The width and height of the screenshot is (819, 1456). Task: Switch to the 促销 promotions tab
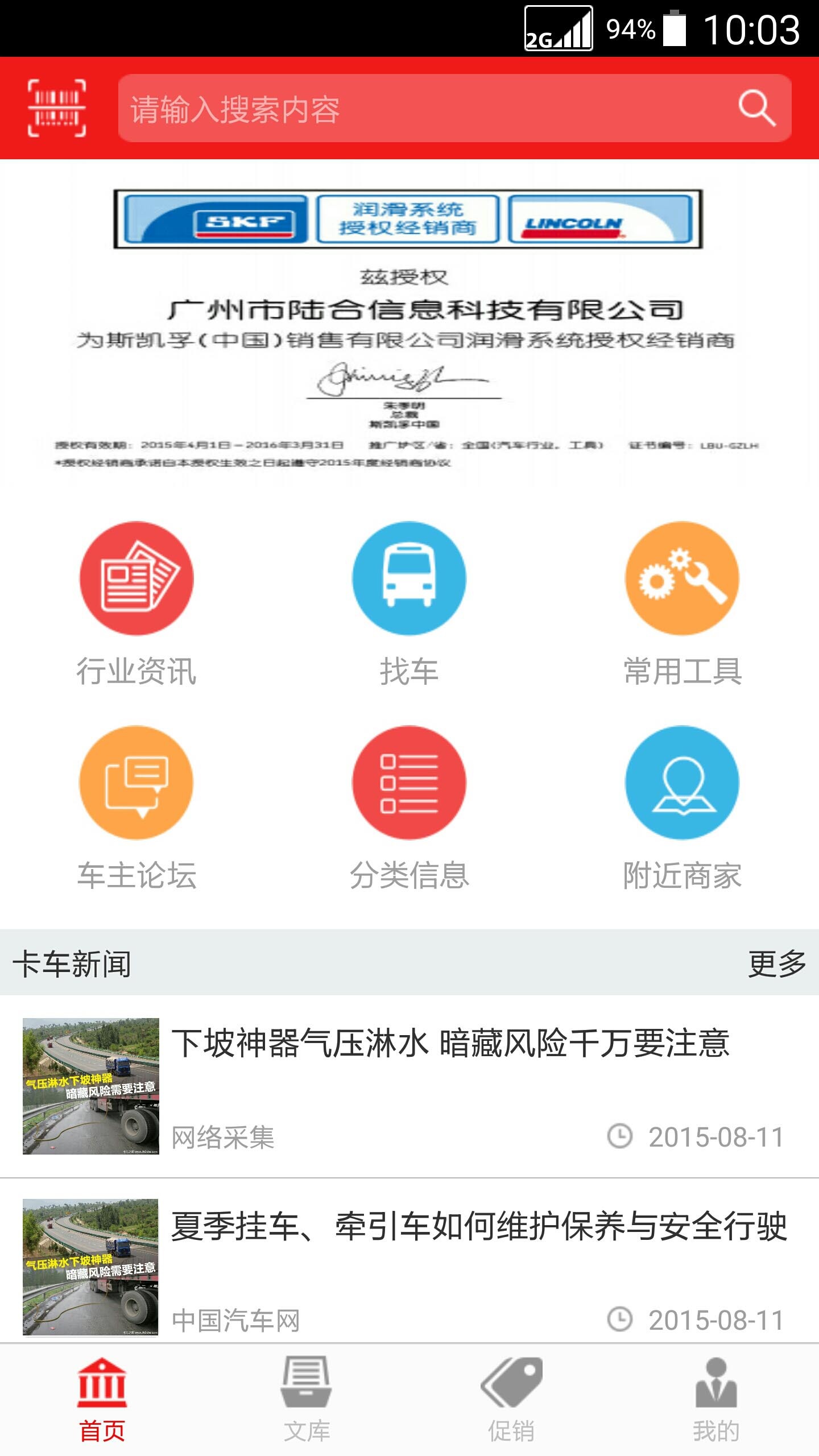pyautogui.click(x=511, y=1400)
